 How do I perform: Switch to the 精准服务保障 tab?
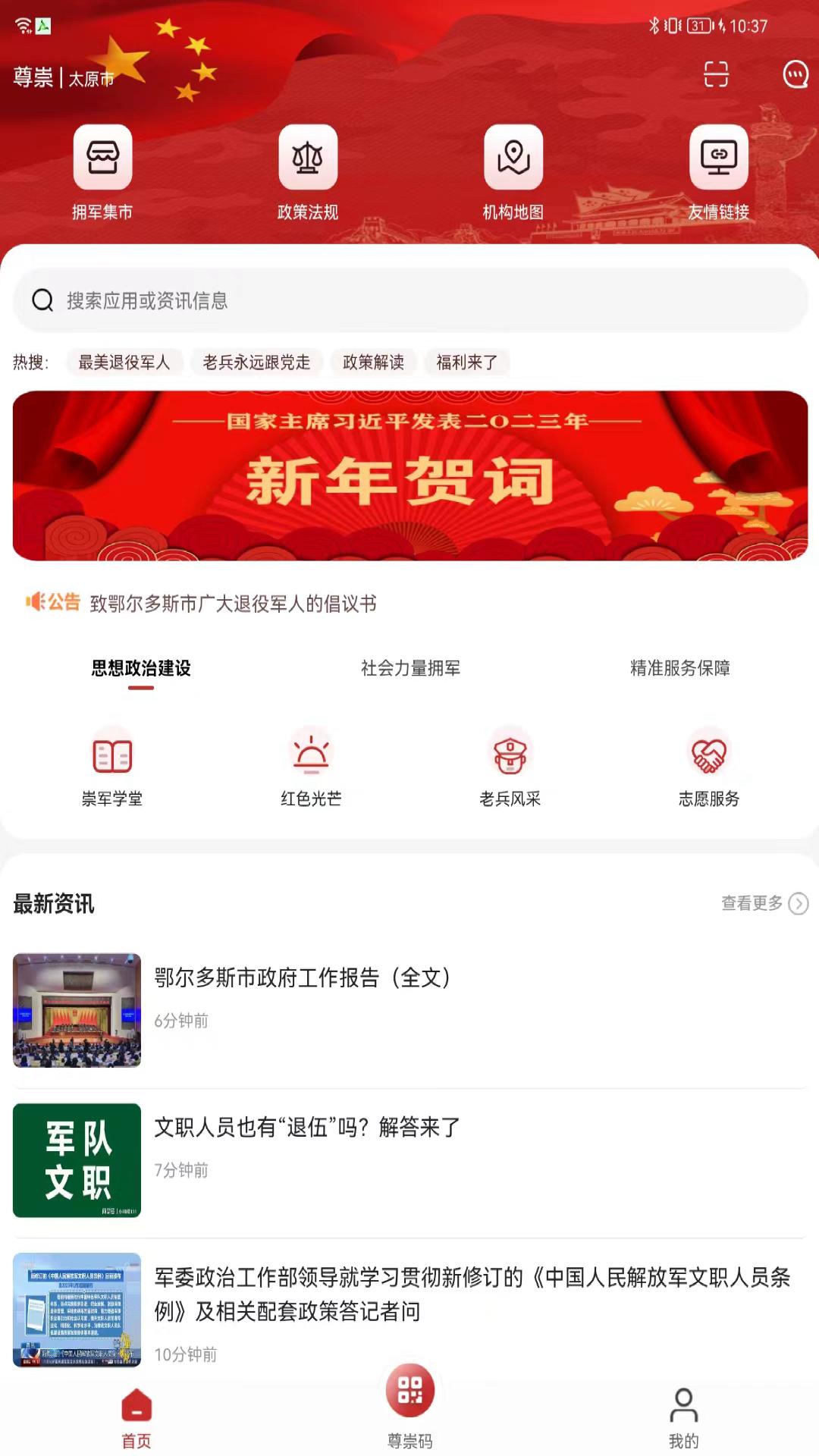click(x=679, y=668)
